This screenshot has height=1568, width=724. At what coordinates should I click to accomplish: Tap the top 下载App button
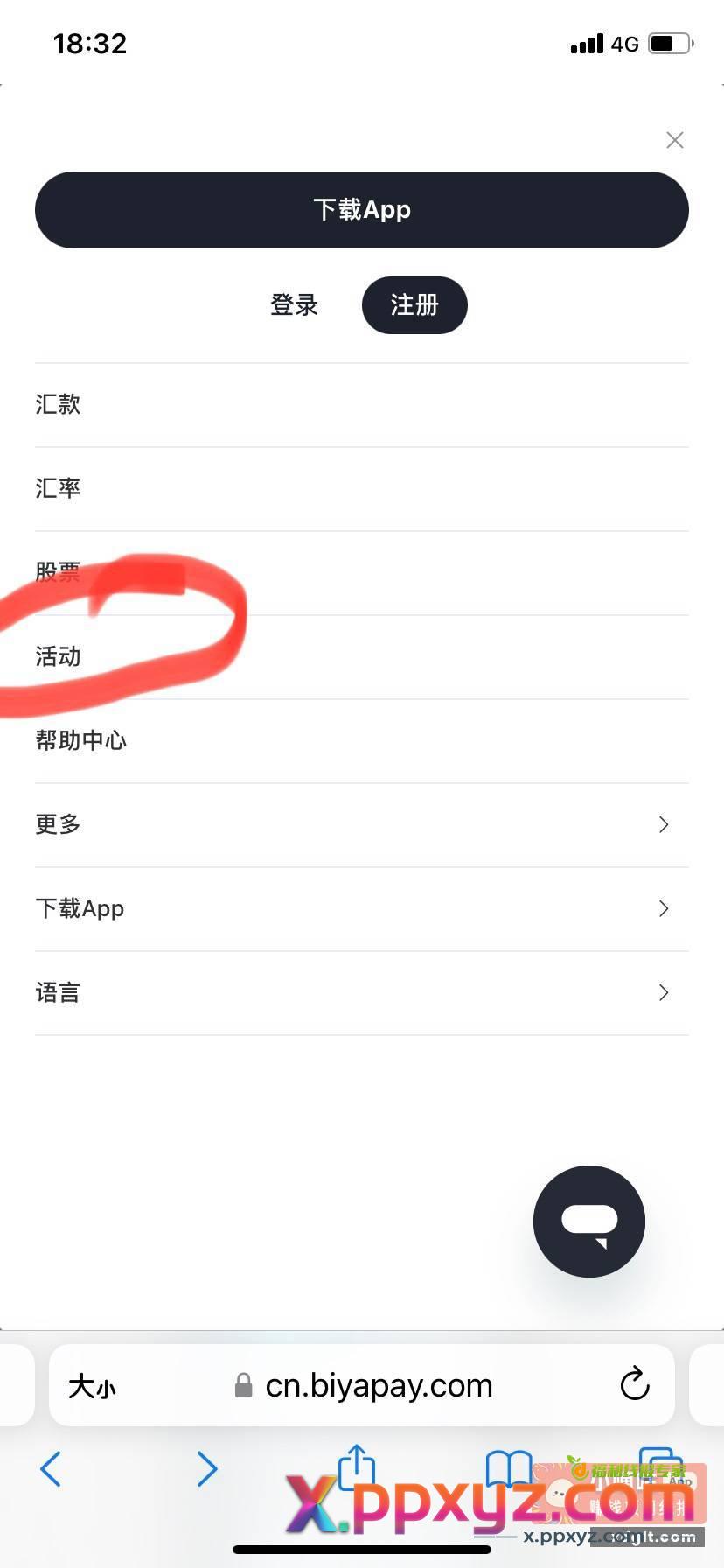pos(362,210)
